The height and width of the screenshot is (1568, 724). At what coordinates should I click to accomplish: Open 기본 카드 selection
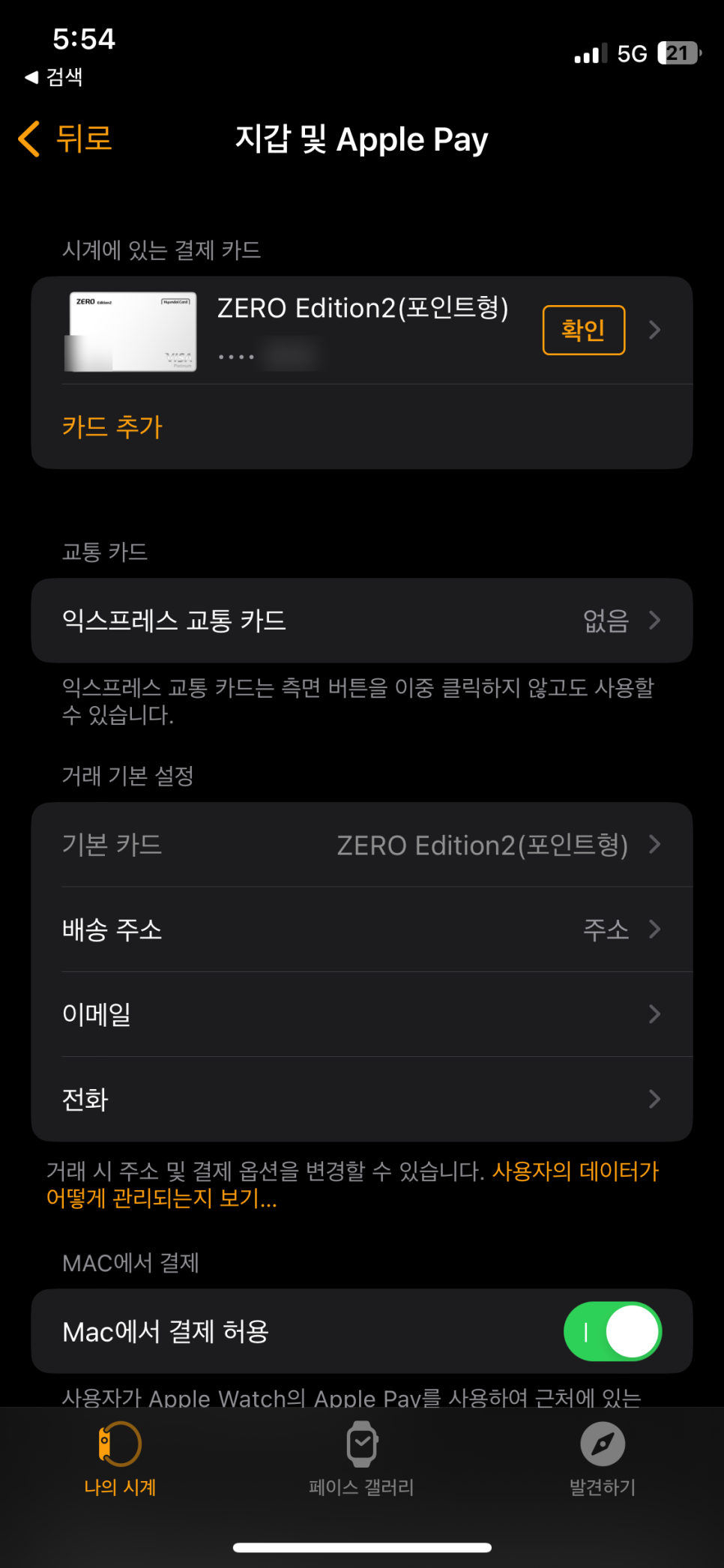pyautogui.click(x=361, y=845)
